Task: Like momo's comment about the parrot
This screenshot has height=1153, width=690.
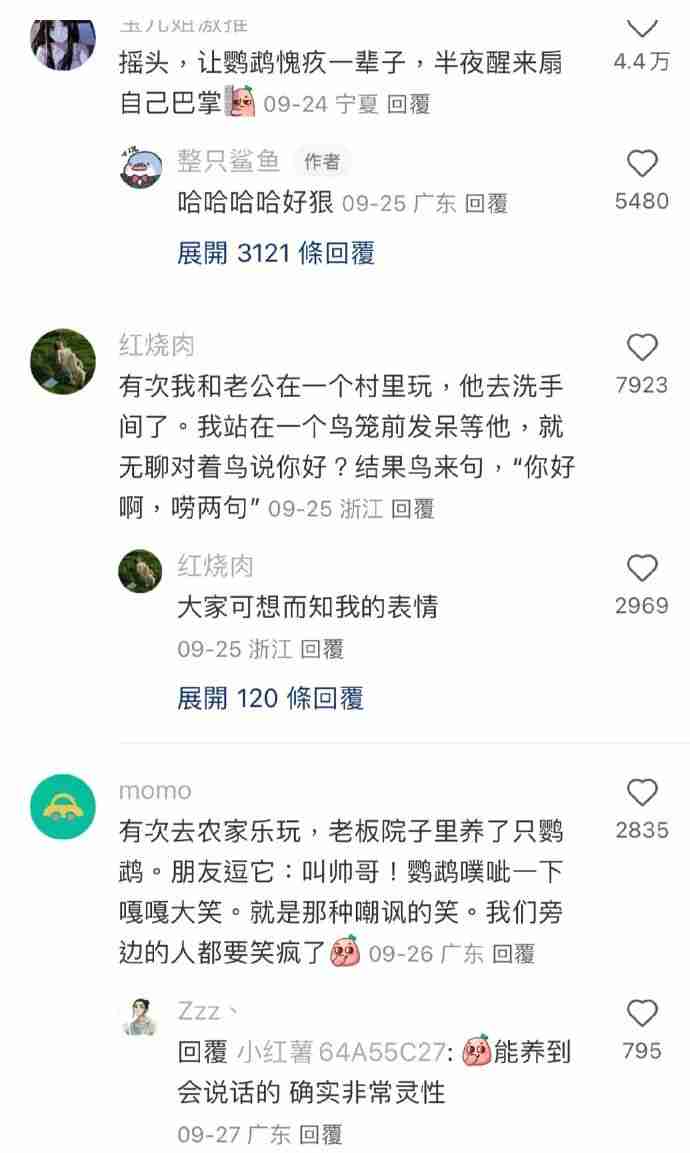Action: [x=642, y=793]
